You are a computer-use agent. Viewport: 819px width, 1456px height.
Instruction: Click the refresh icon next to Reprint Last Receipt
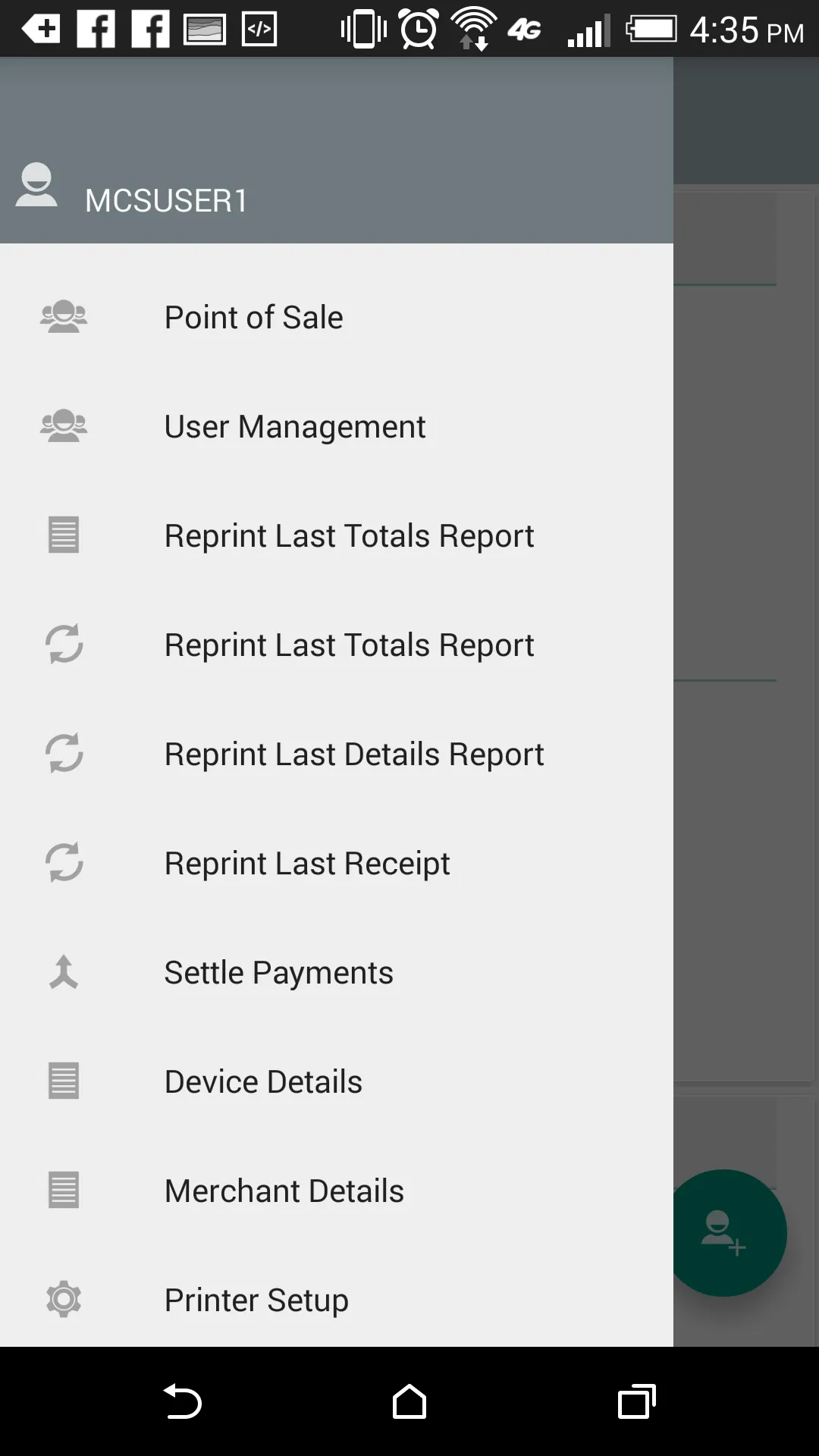click(x=64, y=863)
